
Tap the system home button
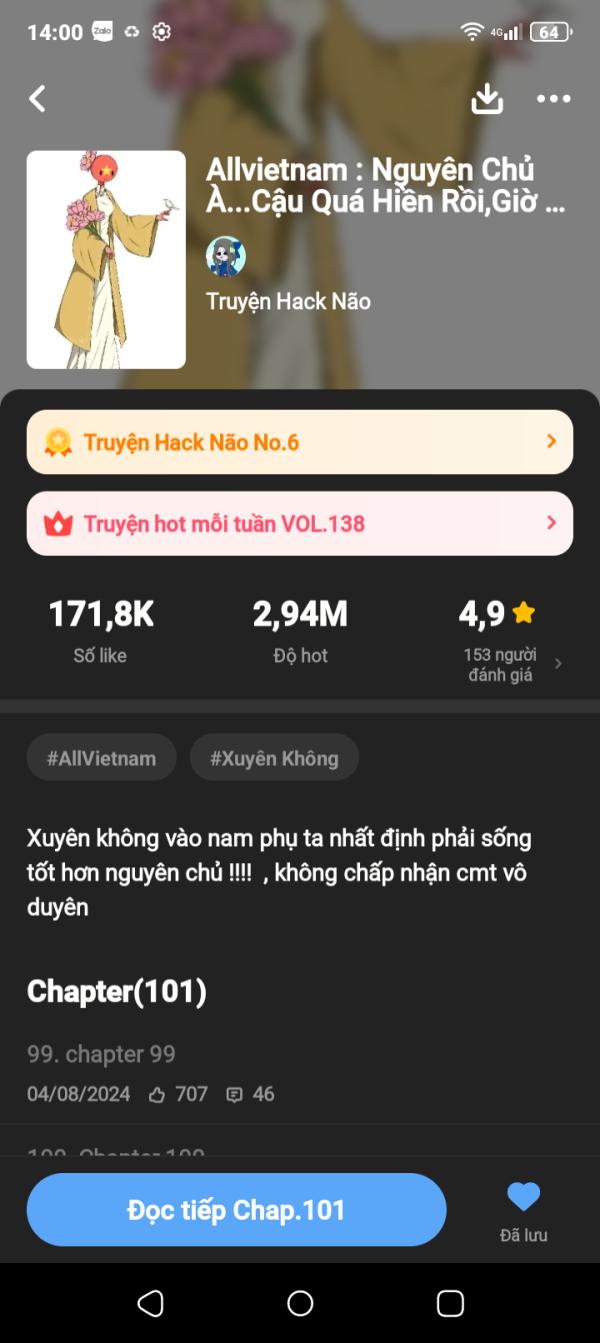click(300, 1303)
